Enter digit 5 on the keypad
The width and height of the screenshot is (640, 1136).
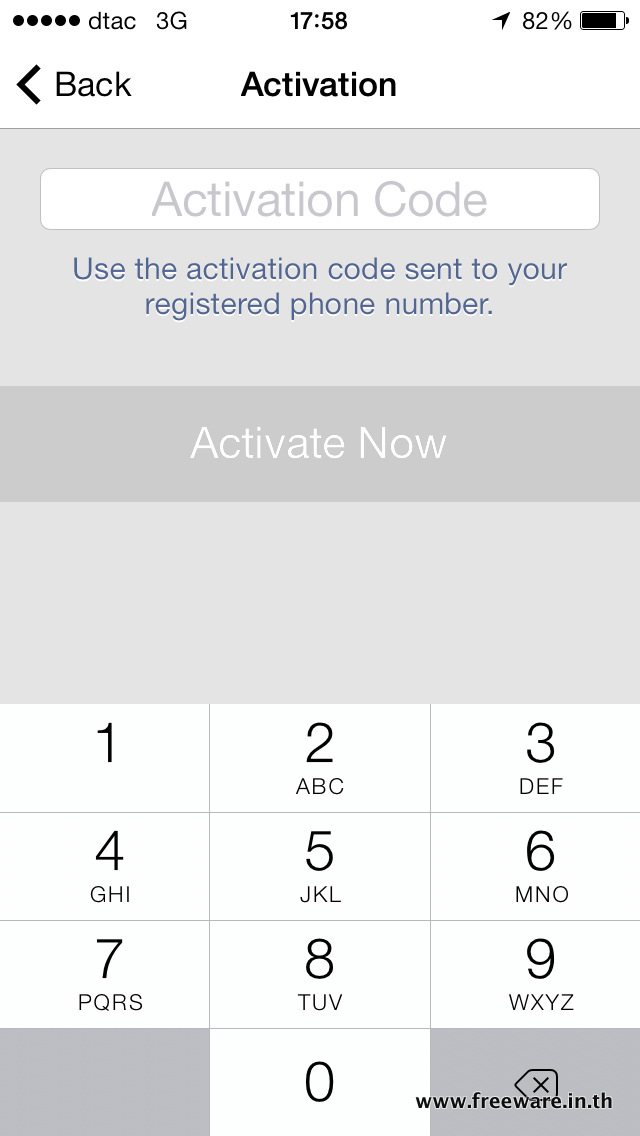click(320, 866)
